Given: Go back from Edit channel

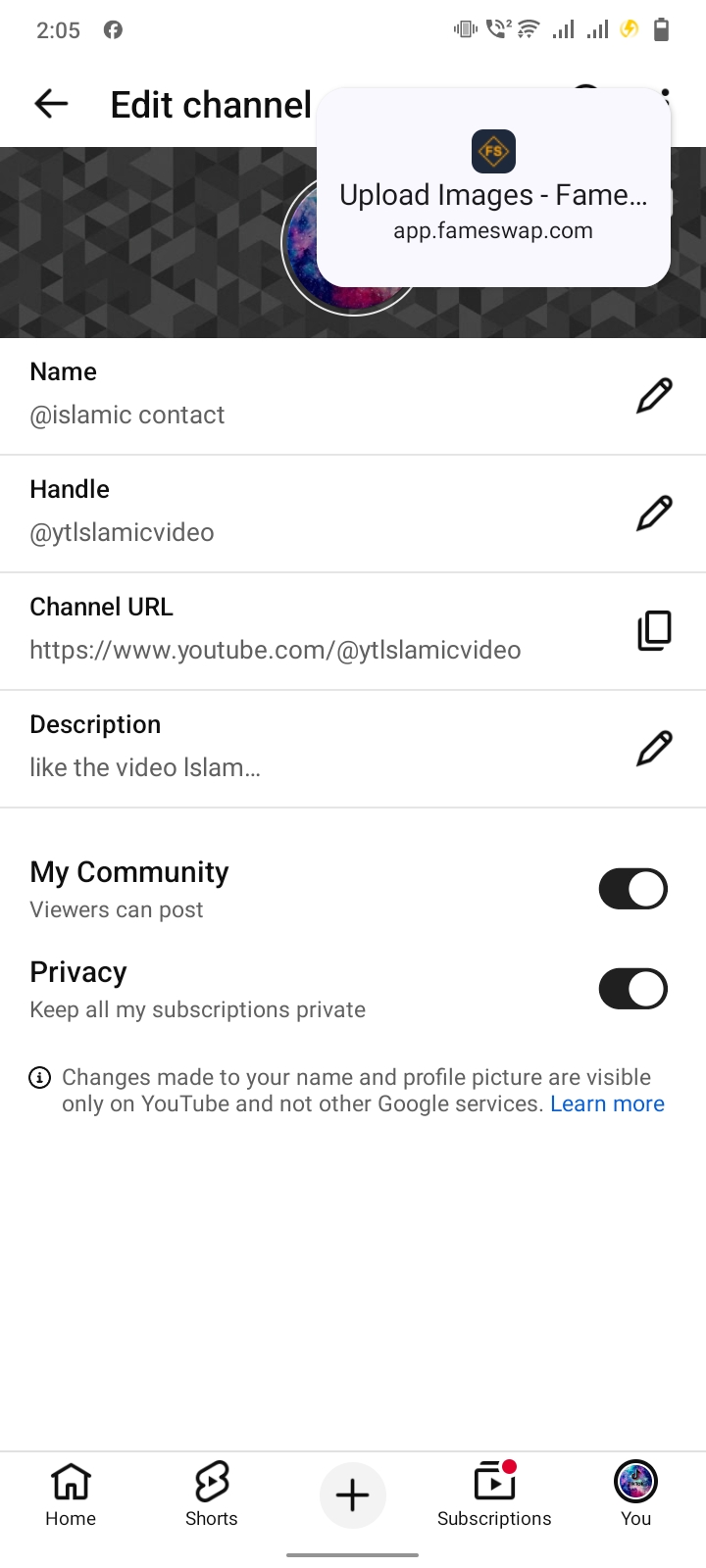Looking at the screenshot, I should click(x=51, y=103).
